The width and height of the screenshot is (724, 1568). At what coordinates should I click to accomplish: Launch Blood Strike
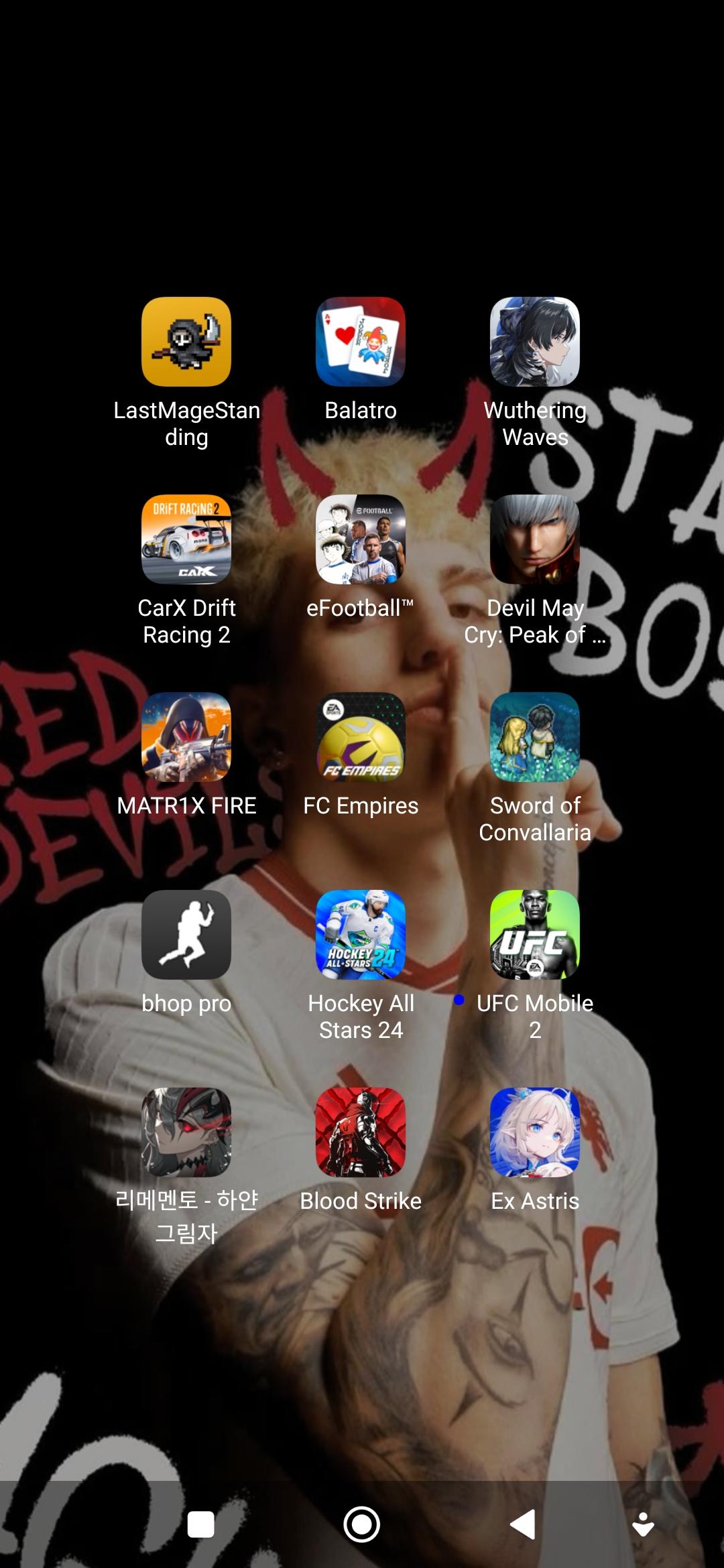[361, 1132]
